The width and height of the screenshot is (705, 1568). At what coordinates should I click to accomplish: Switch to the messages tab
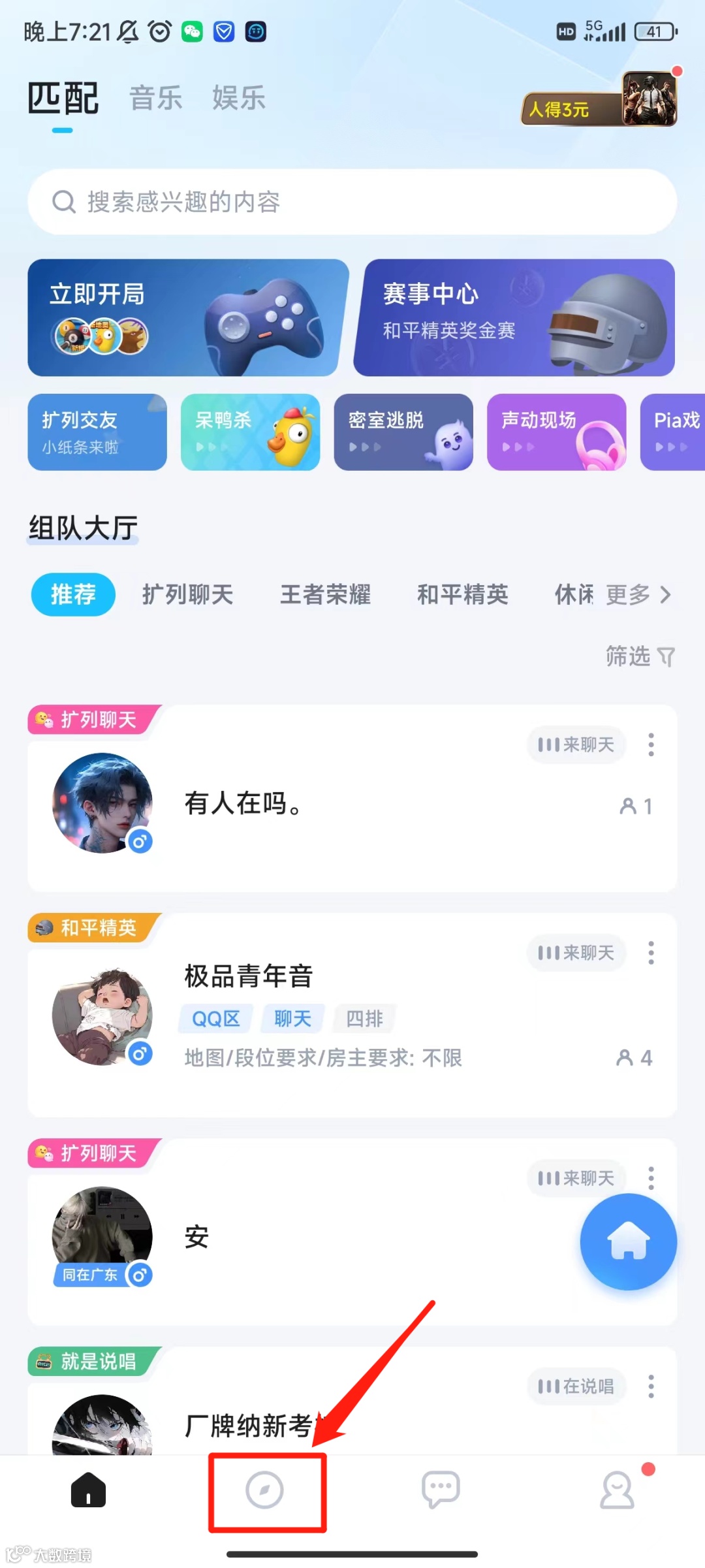pyautogui.click(x=441, y=1490)
